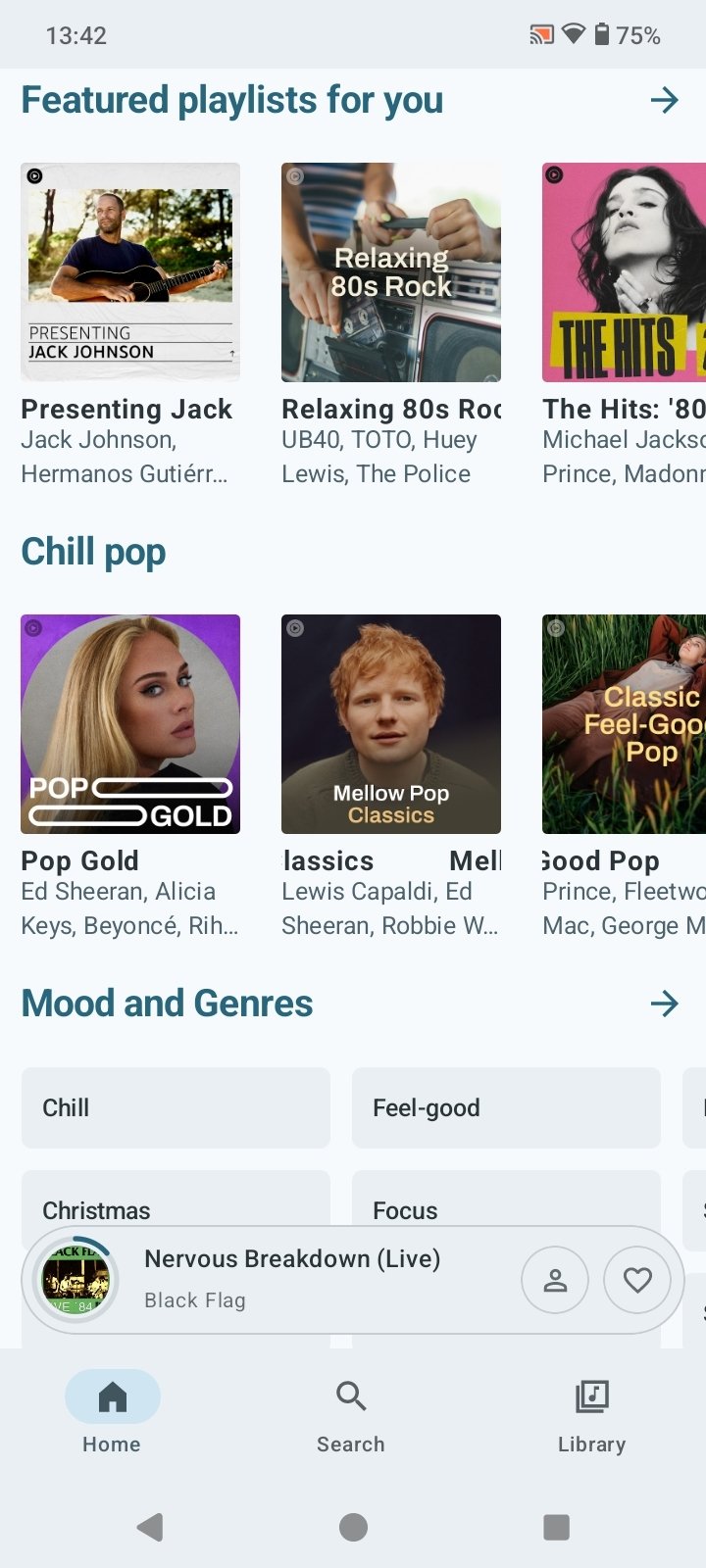
Task: Switch to the Search tab
Action: [351, 1411]
